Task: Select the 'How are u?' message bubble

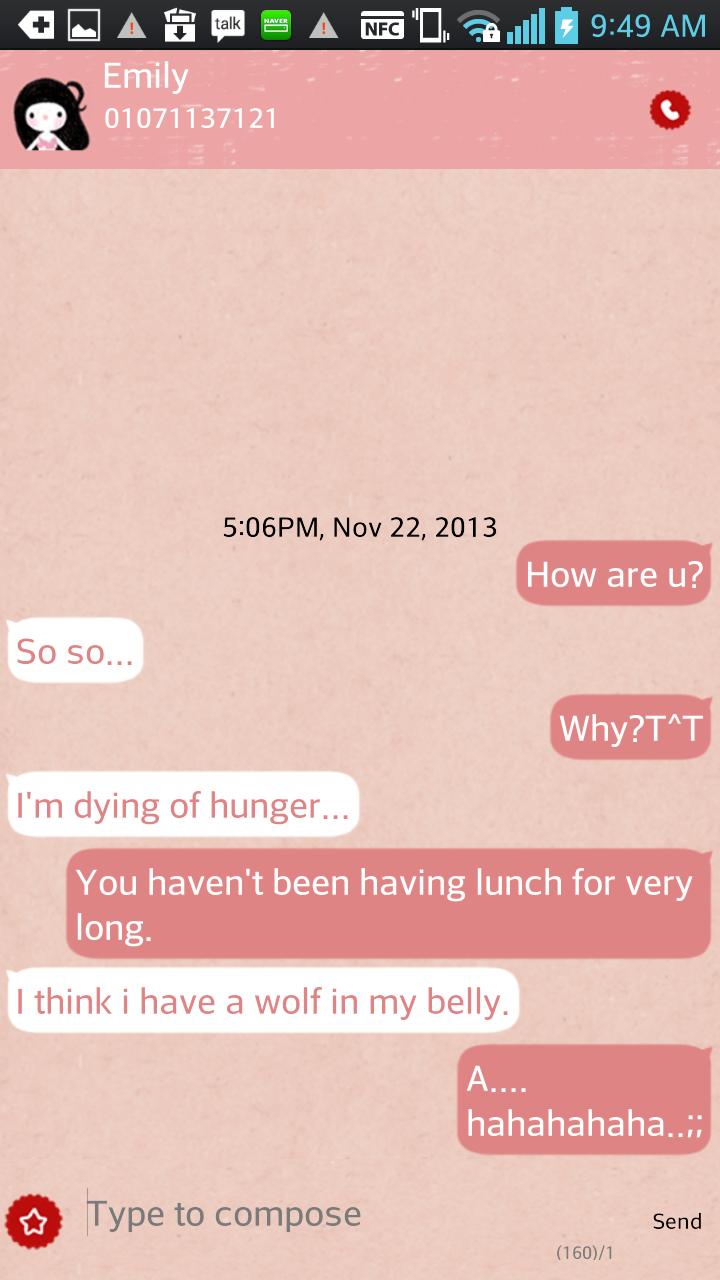Action: (612, 573)
